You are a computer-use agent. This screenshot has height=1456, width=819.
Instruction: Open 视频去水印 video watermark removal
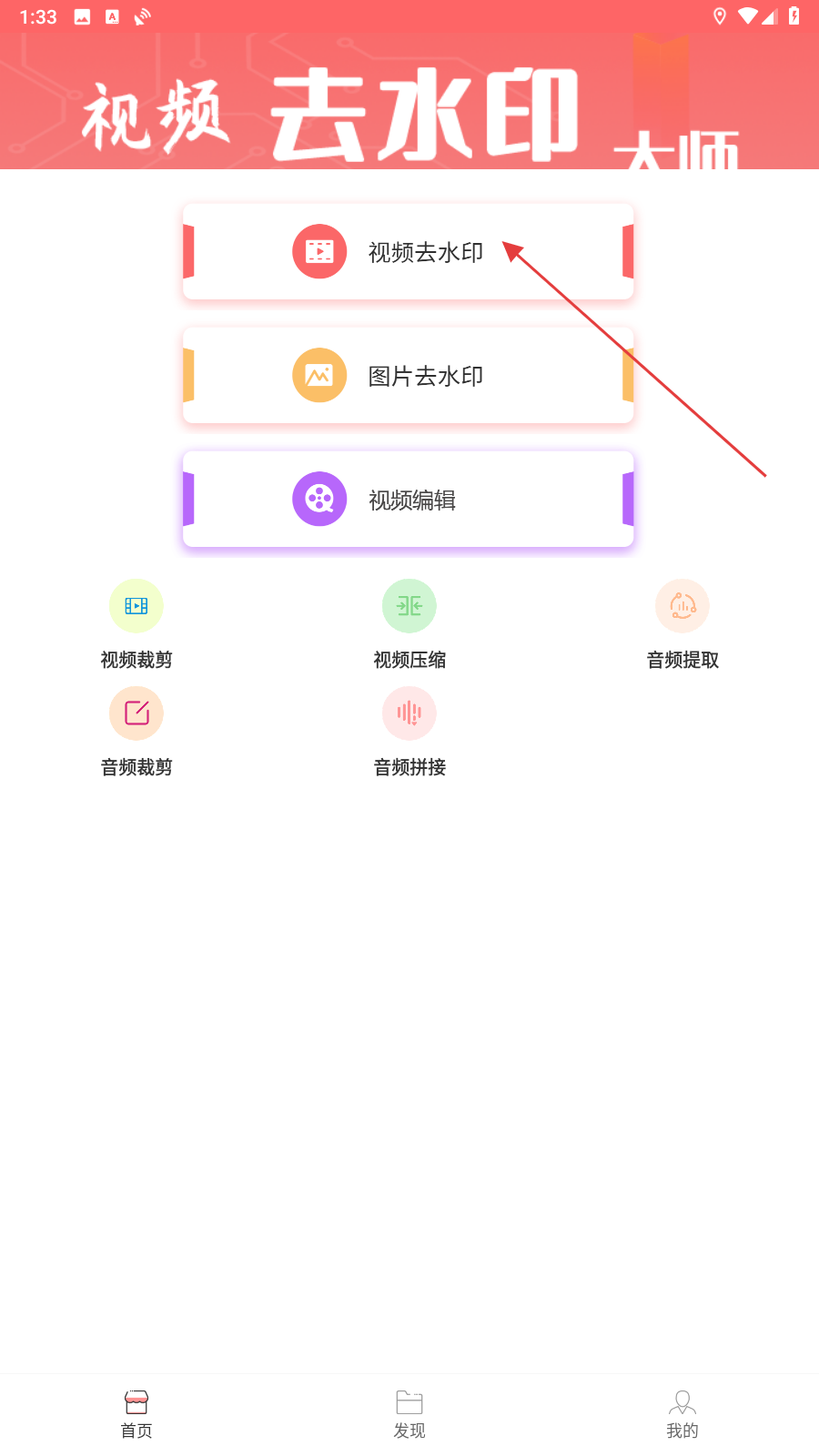point(408,251)
